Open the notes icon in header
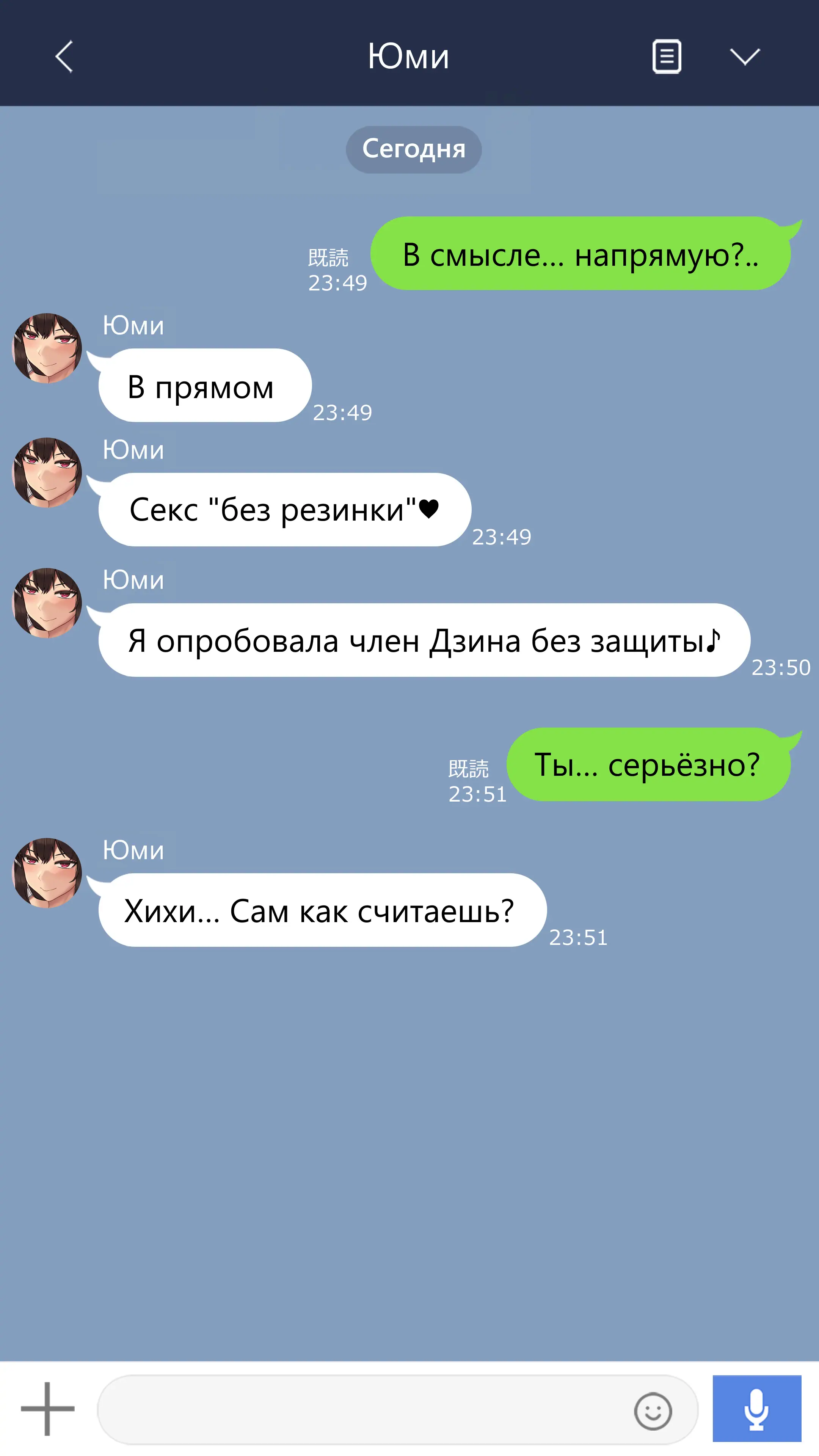819x1456 pixels. click(667, 56)
